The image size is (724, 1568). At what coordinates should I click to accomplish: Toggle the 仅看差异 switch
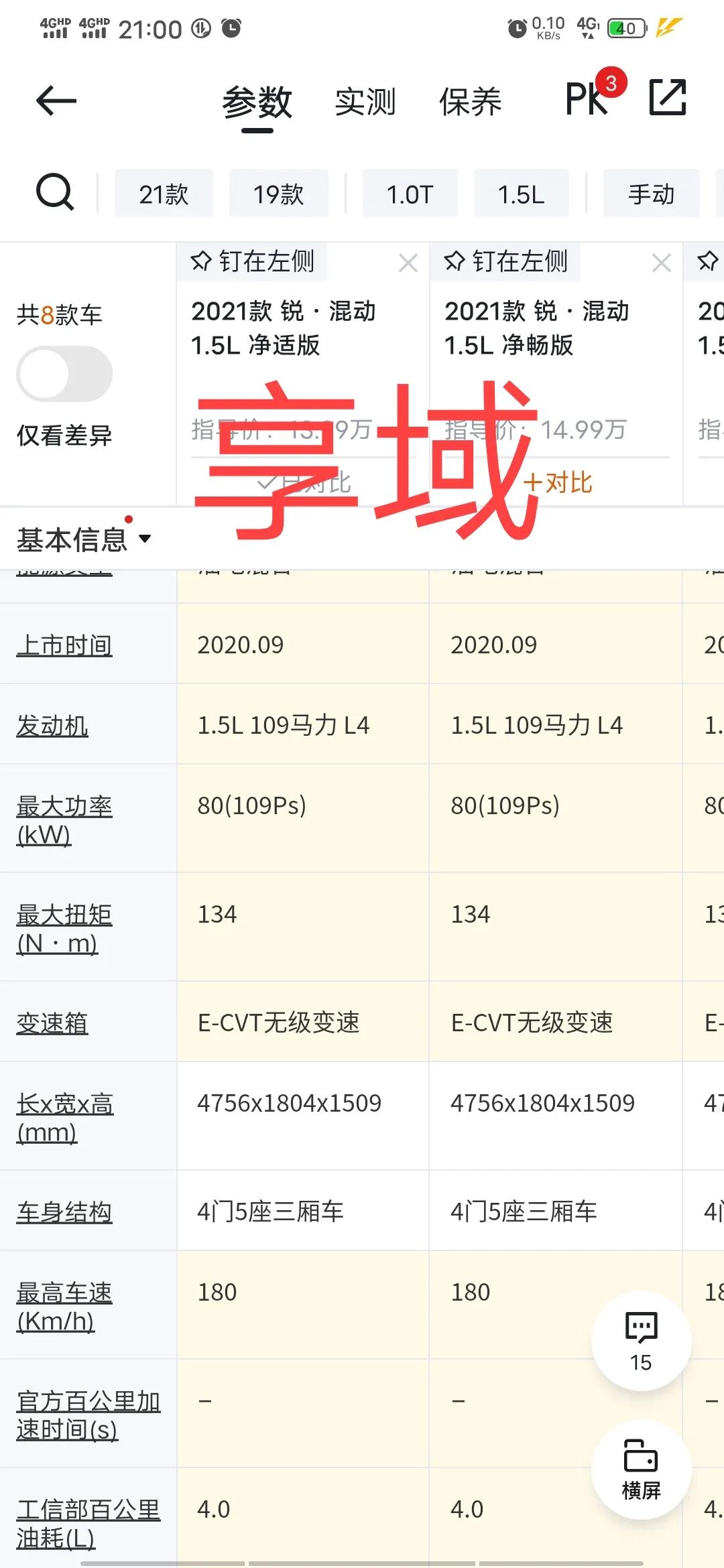[64, 373]
